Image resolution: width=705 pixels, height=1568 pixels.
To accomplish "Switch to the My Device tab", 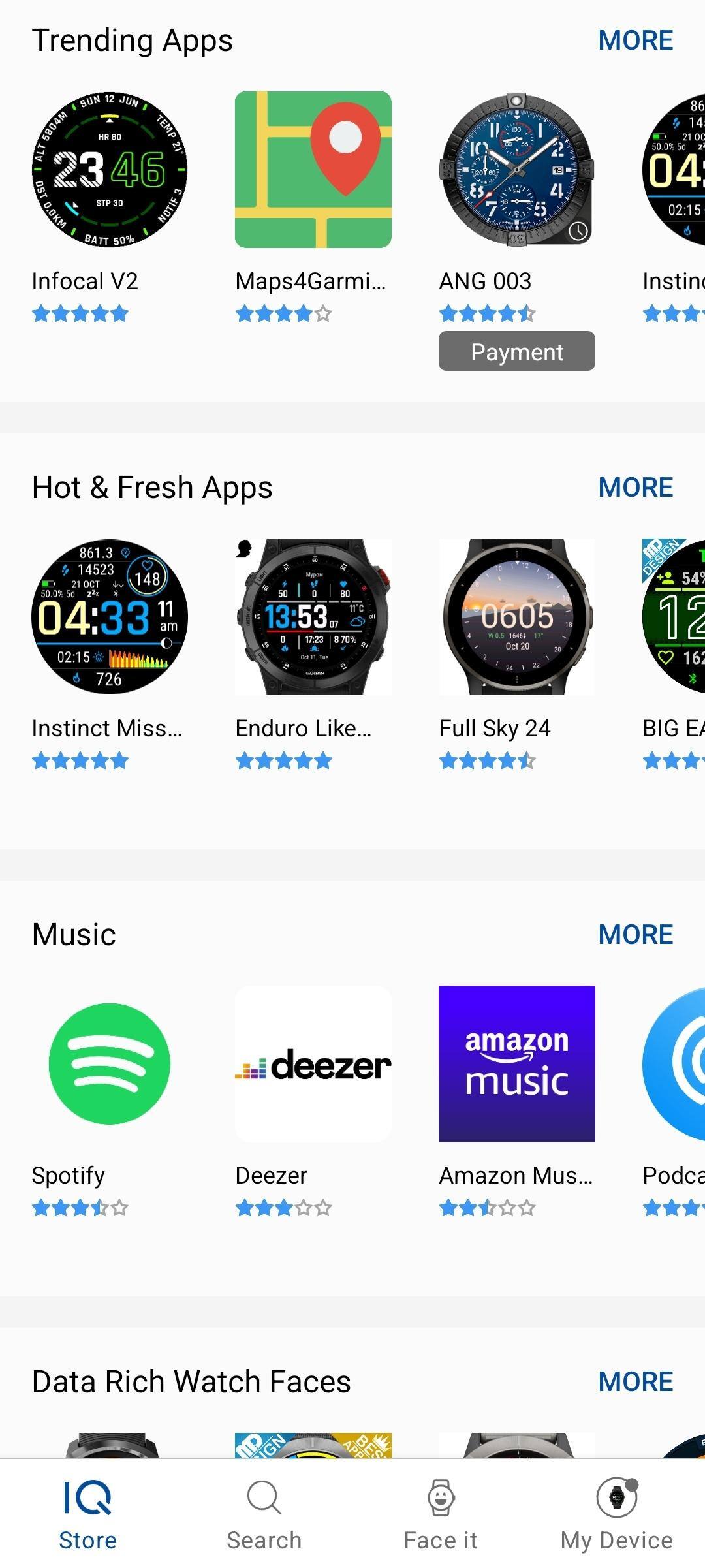I will 617,1514.
